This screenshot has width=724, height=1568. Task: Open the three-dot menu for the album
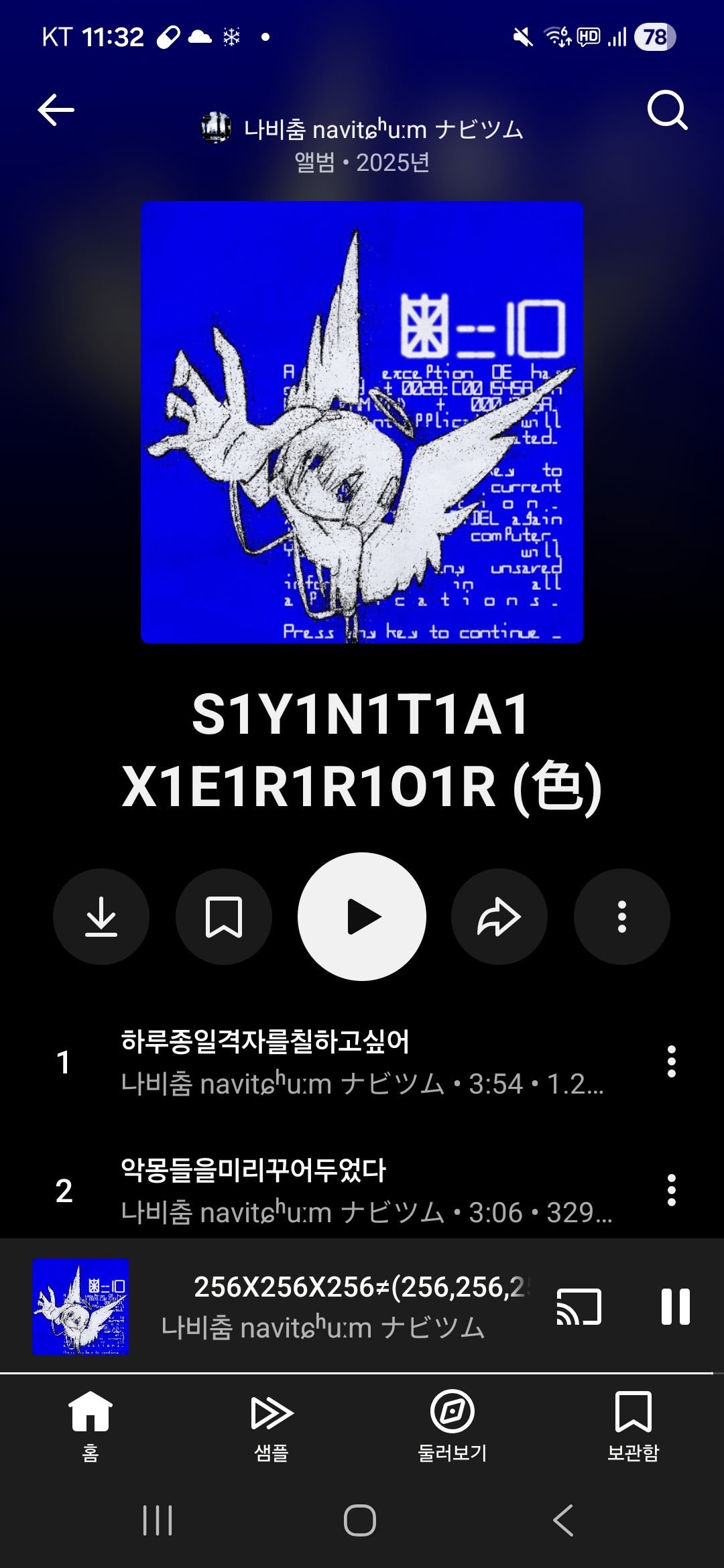[621, 917]
